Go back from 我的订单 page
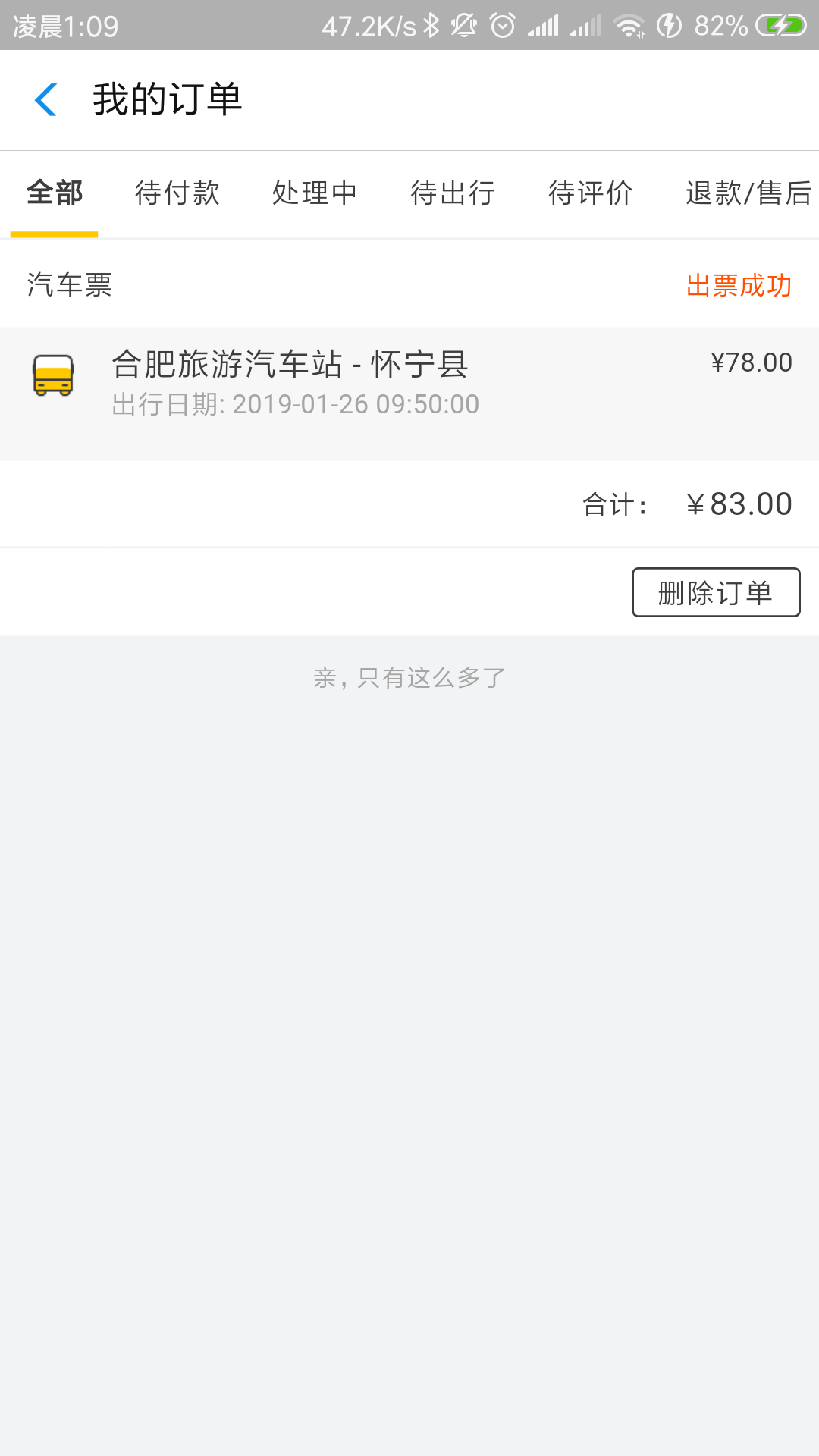This screenshot has width=819, height=1456. (x=46, y=100)
